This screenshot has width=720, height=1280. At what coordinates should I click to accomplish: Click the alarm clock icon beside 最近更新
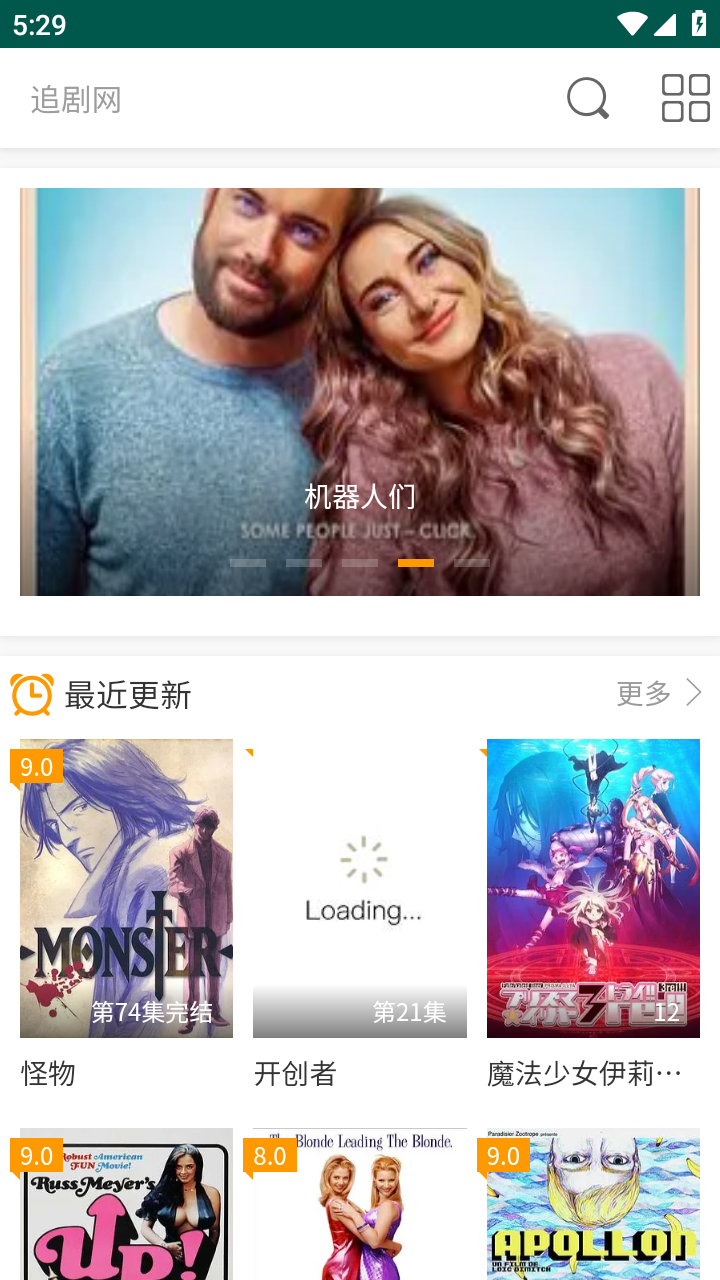[31, 694]
